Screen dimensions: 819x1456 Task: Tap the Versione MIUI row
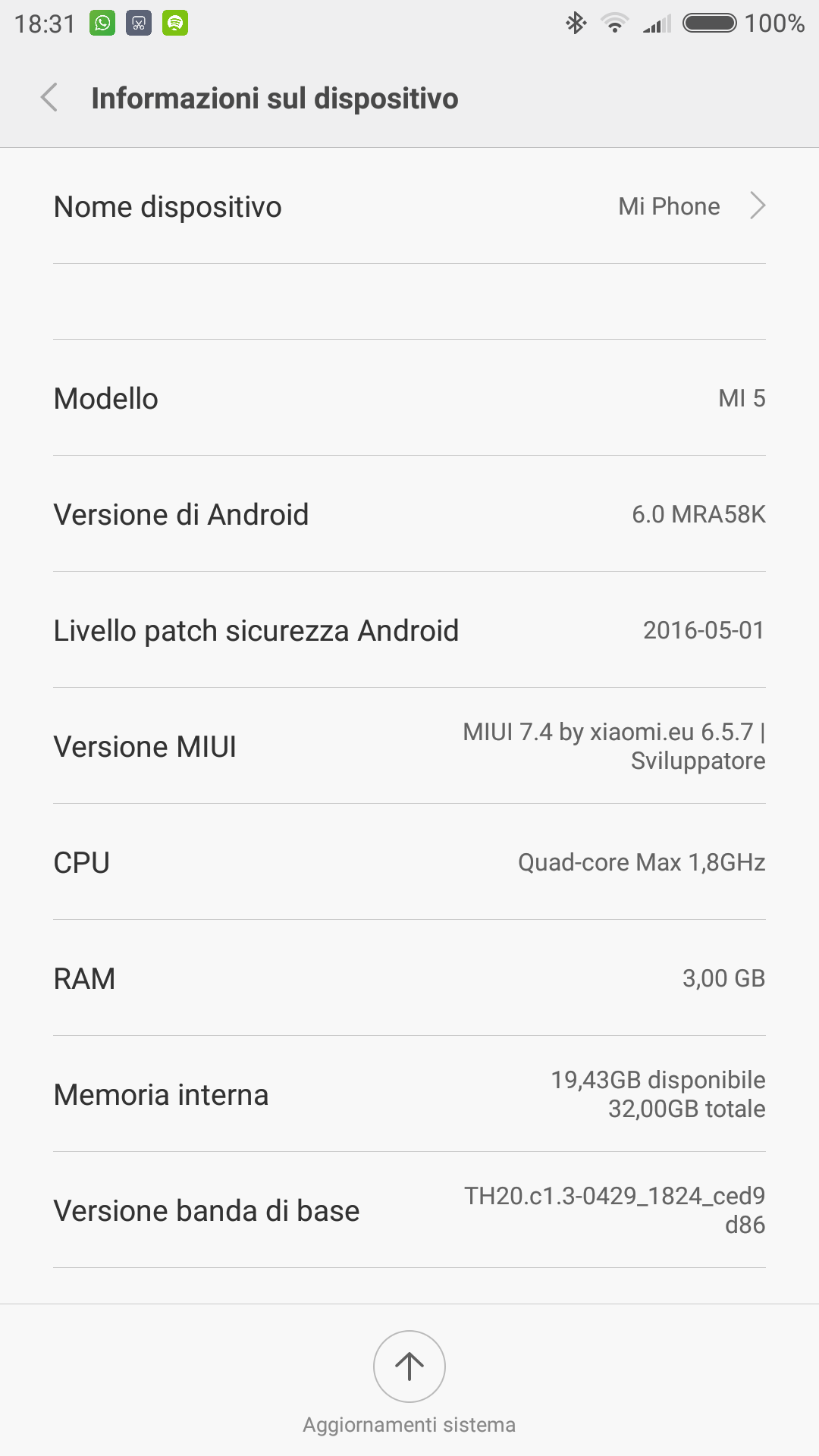tap(409, 746)
